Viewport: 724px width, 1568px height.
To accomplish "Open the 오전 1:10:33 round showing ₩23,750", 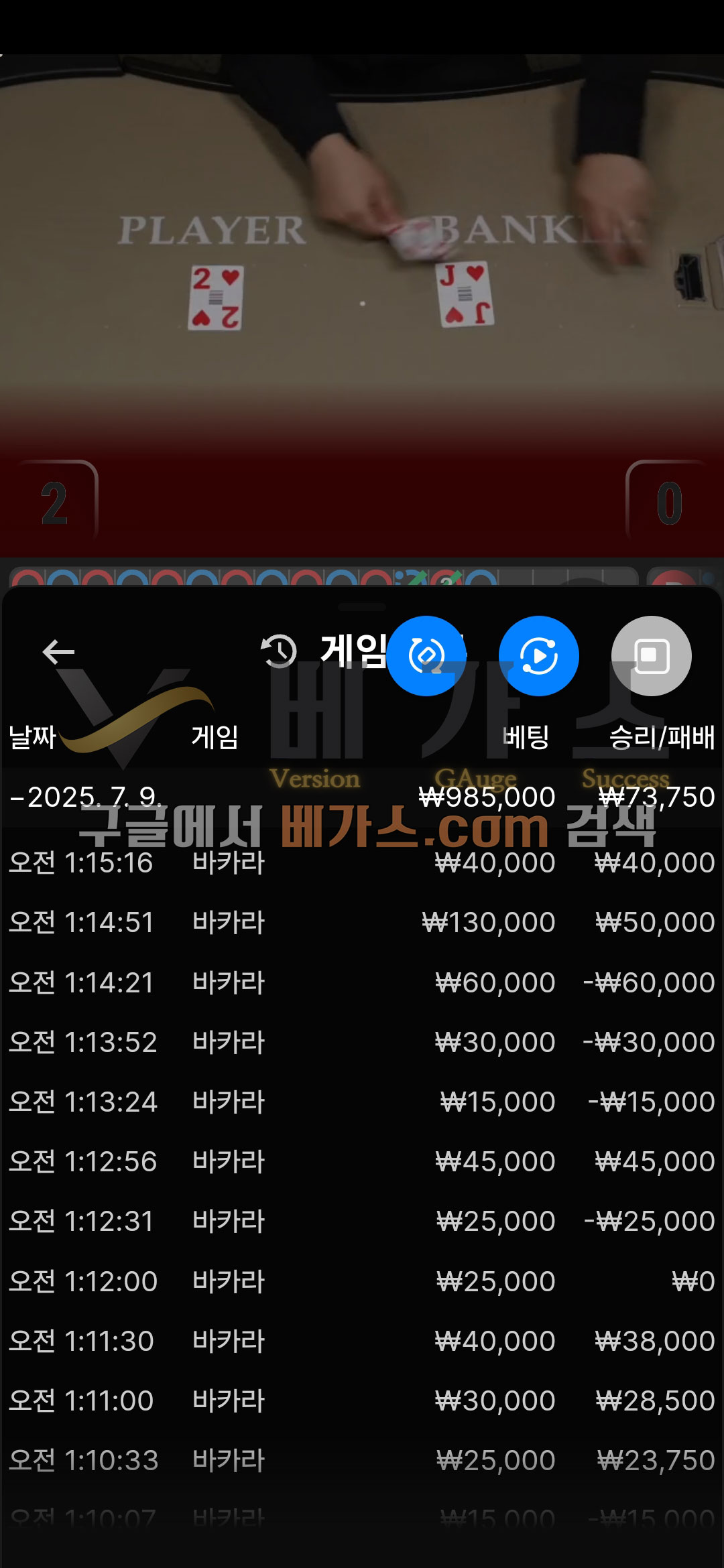I will (x=362, y=1460).
